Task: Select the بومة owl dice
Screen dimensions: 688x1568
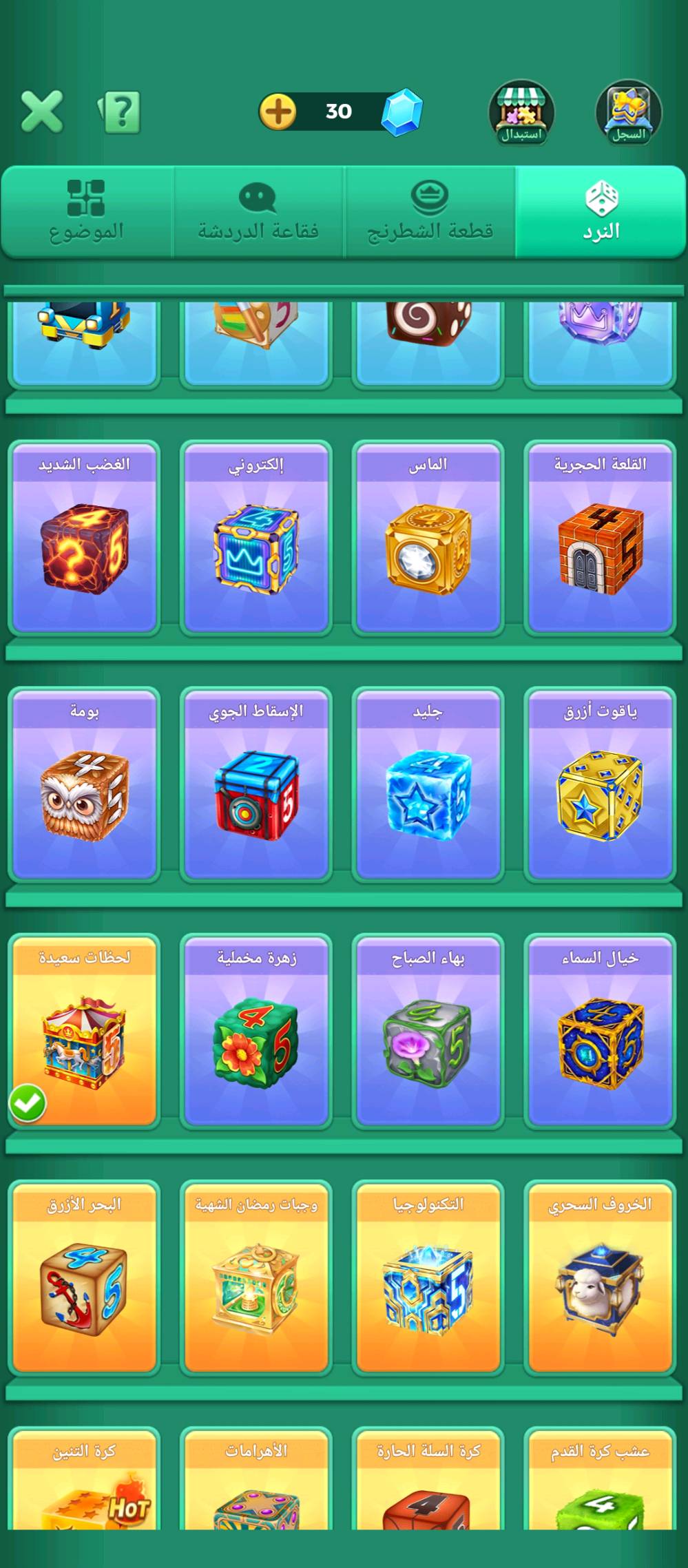Action: pos(84,785)
